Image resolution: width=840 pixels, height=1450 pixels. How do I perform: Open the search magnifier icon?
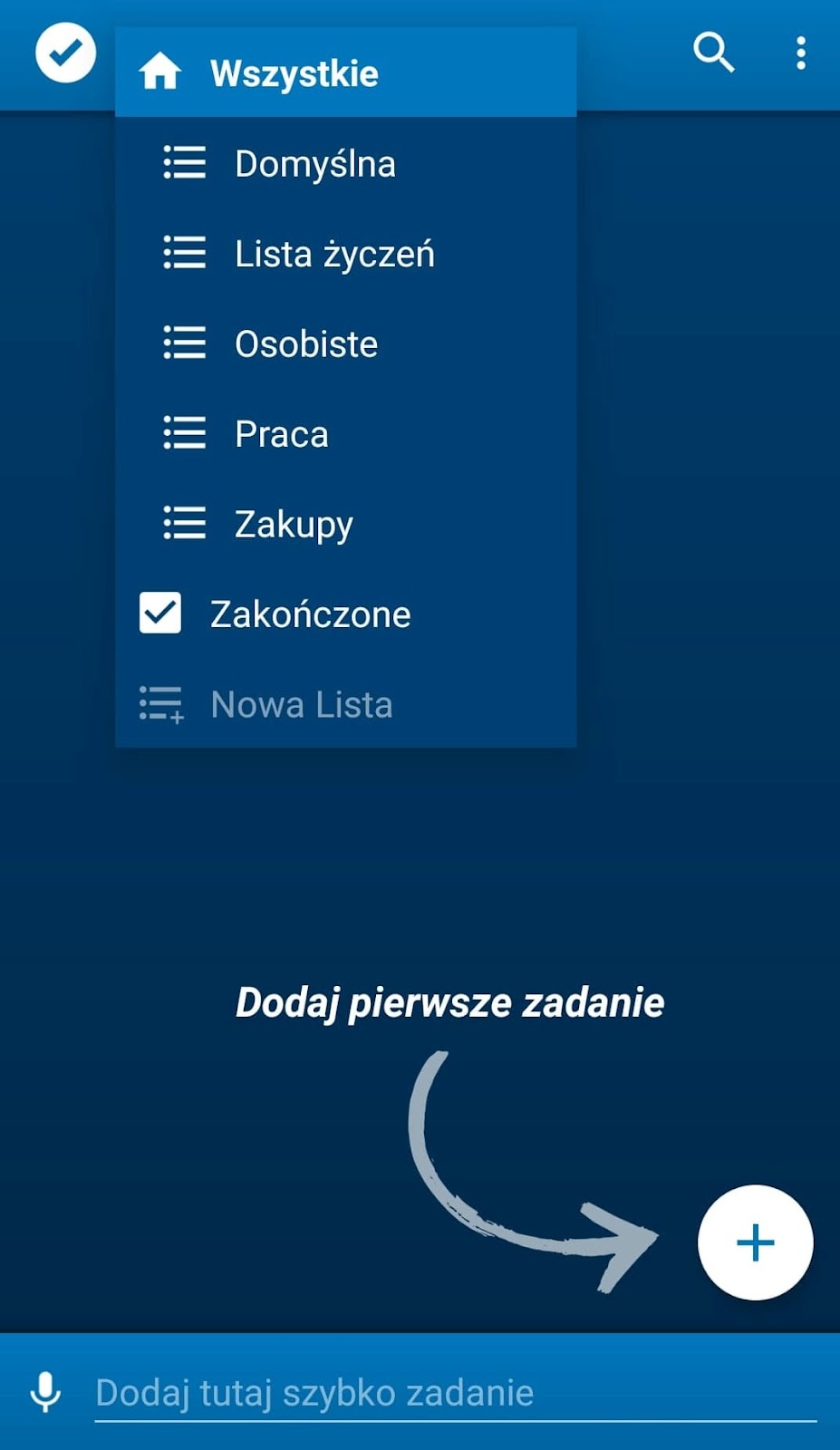(713, 53)
